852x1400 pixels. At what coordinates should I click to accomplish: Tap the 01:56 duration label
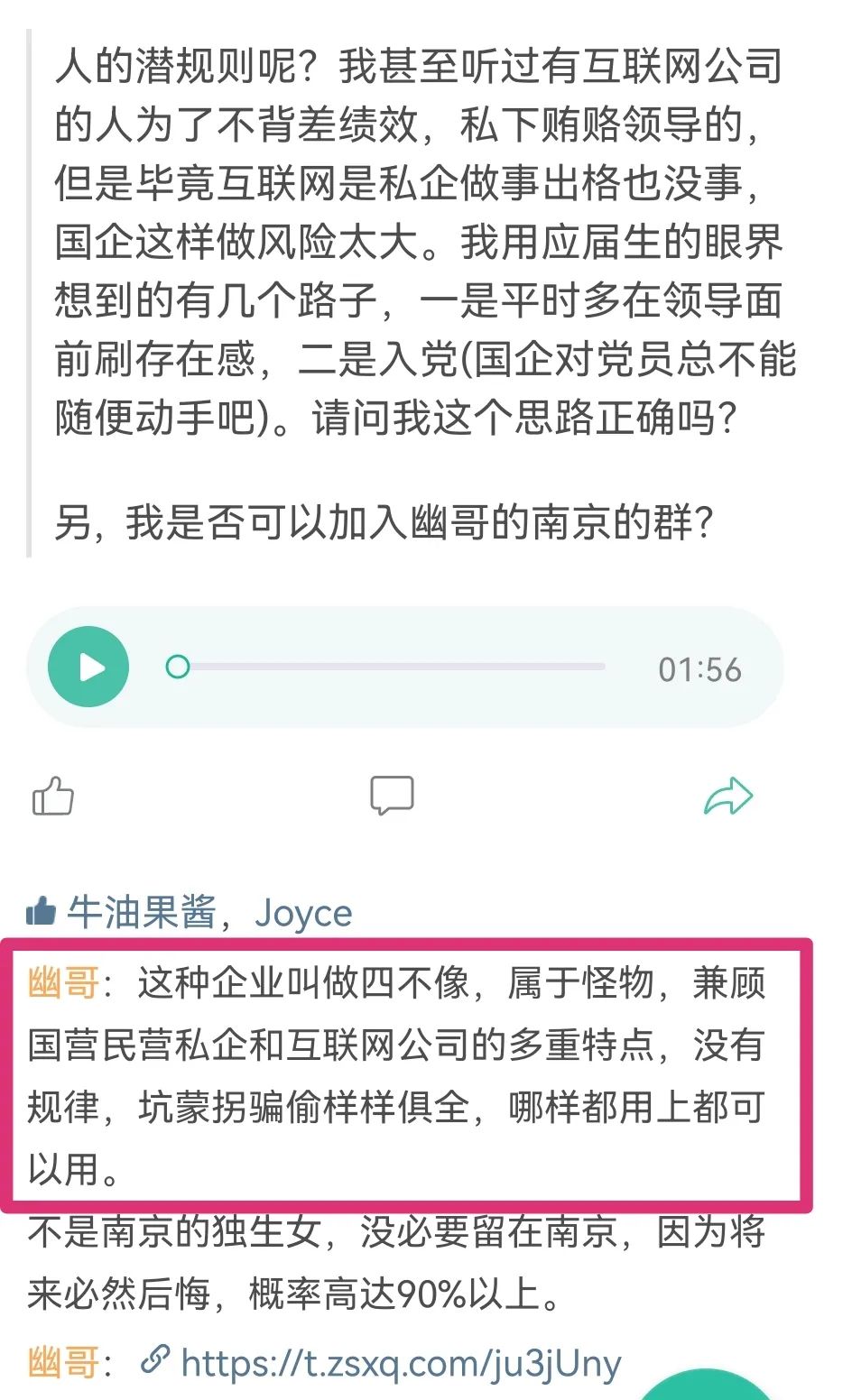pos(701,668)
